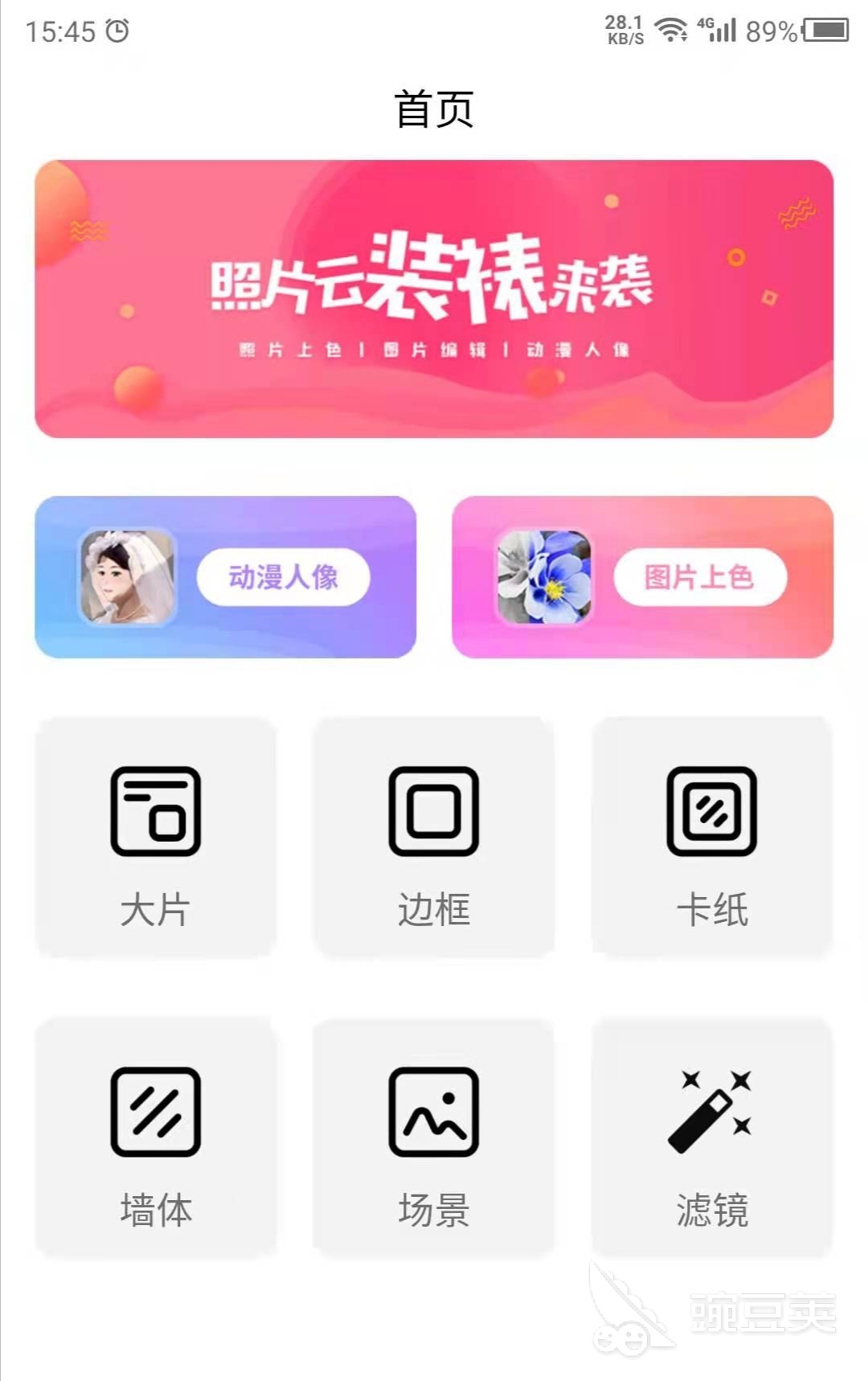Open the 场景 scene tool
Screen dimensions: 868x1381
(434, 1138)
